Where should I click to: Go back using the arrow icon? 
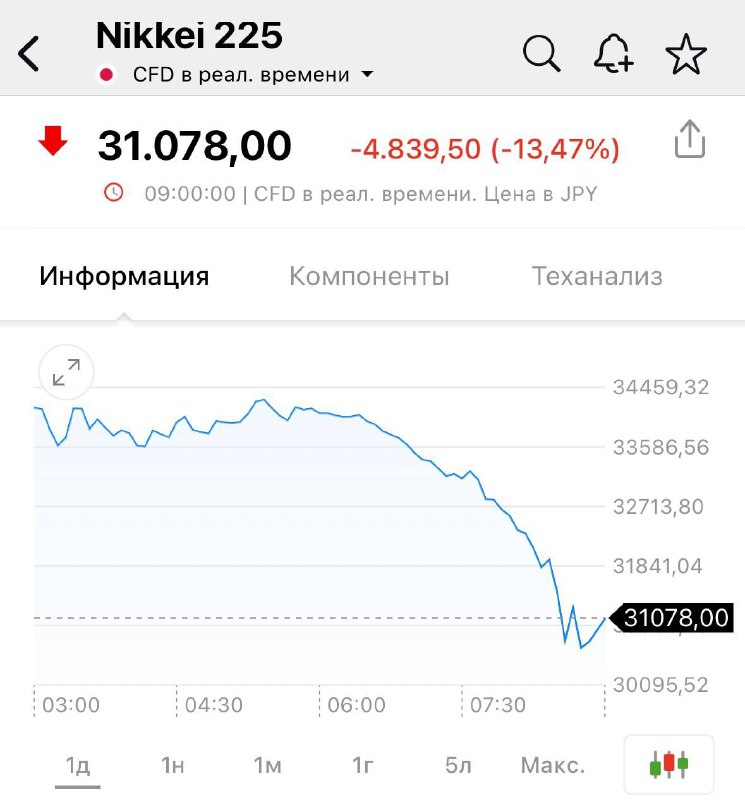coord(30,54)
